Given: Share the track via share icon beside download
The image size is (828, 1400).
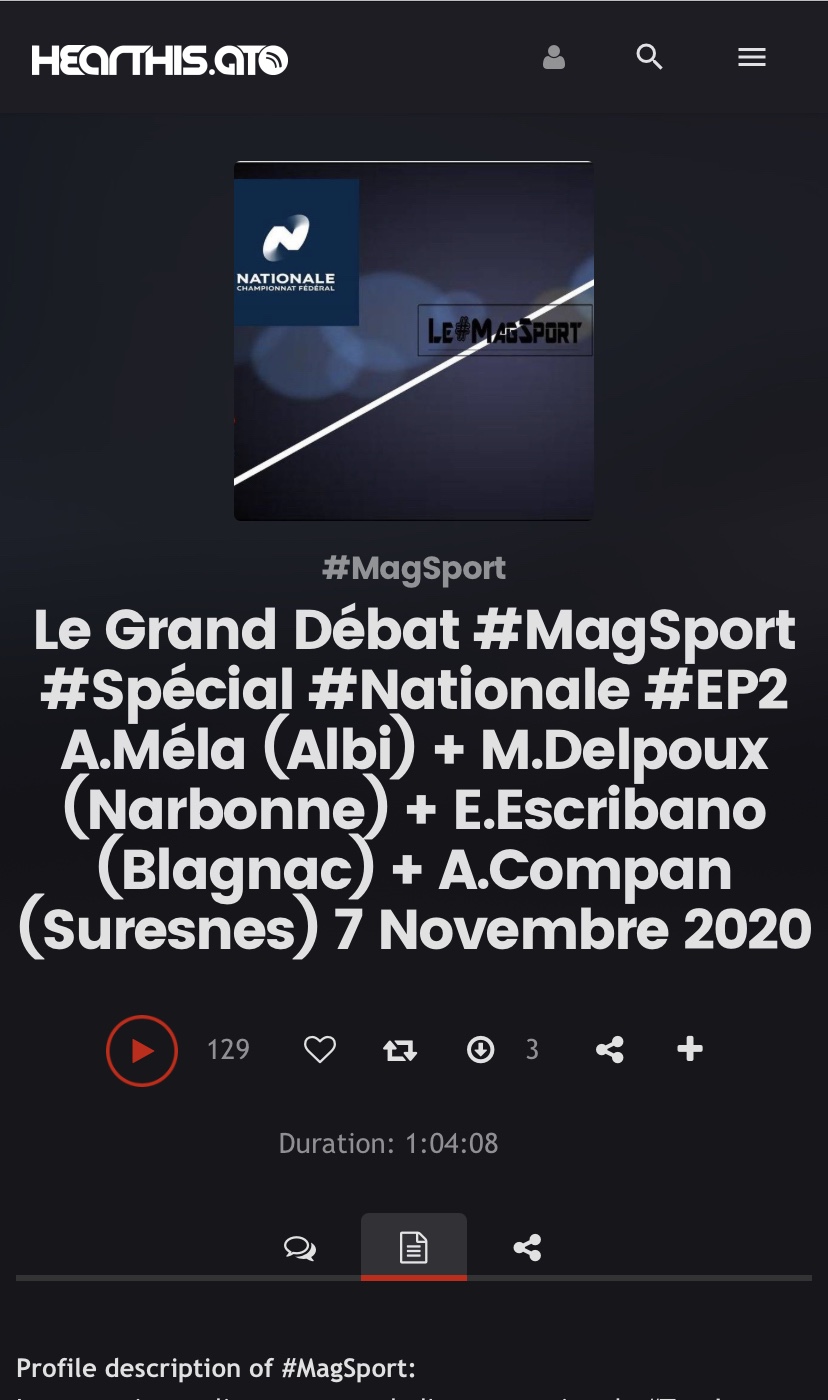Looking at the screenshot, I should point(609,1050).
